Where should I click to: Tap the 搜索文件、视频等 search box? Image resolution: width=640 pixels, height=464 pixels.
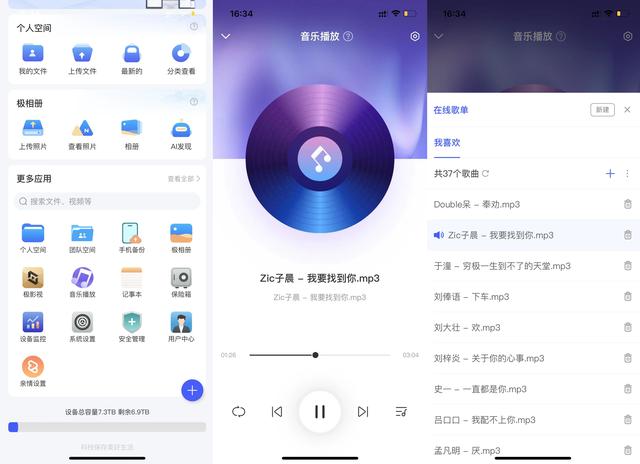(x=108, y=201)
